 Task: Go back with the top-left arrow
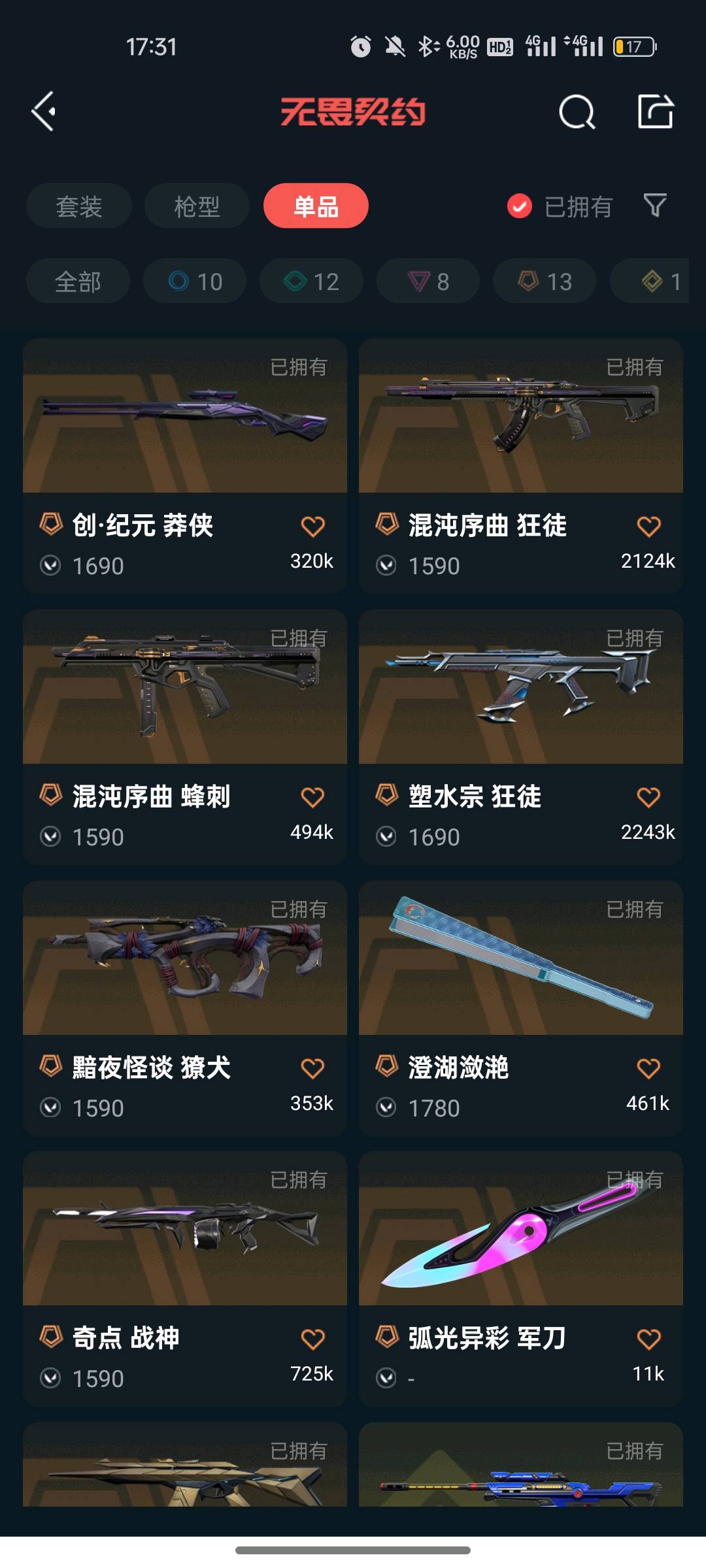tap(44, 112)
